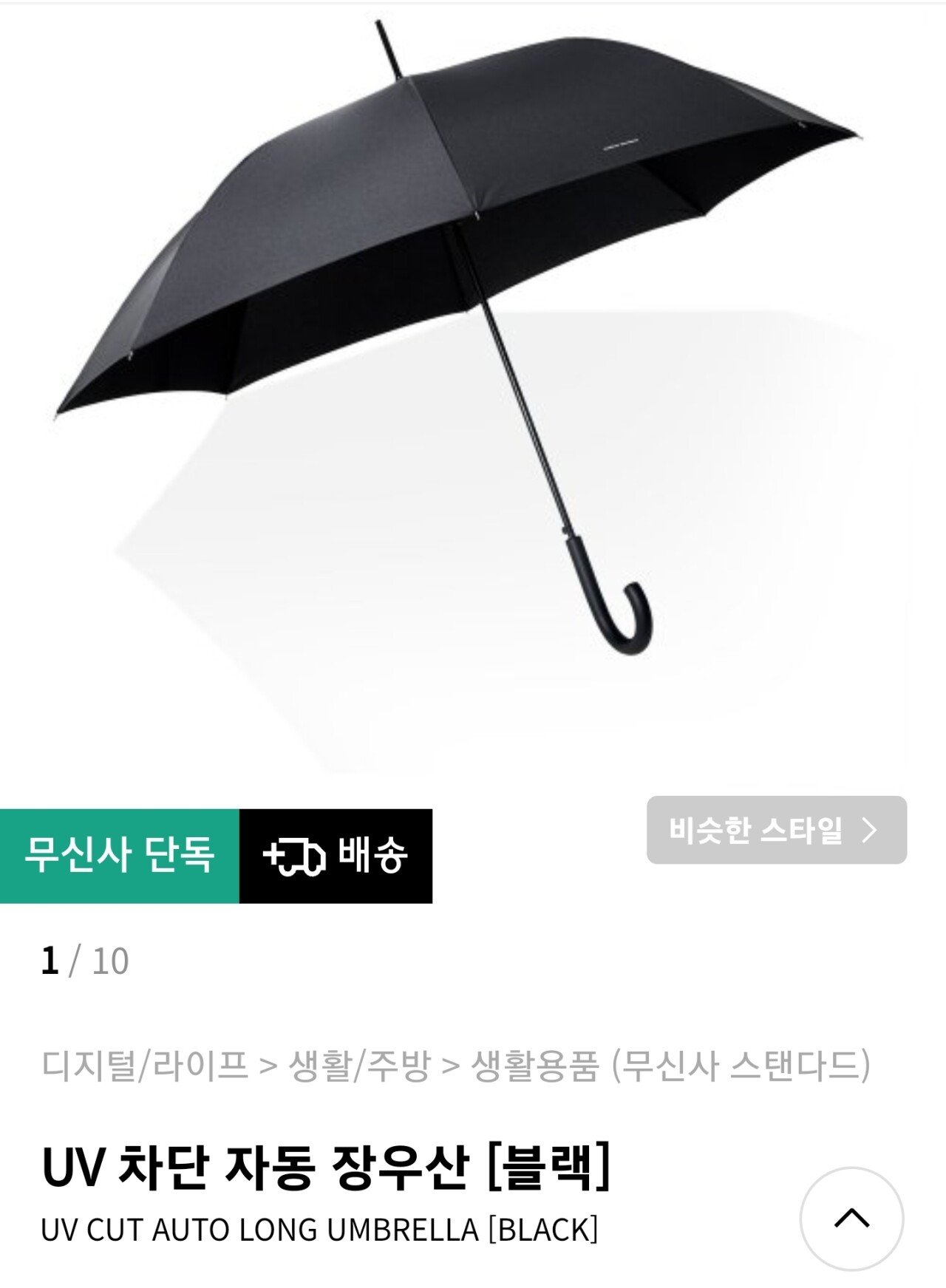Screen dimensions: 946x1288
Task: Open the 디지털/라이프 category link
Action: coord(145,1066)
